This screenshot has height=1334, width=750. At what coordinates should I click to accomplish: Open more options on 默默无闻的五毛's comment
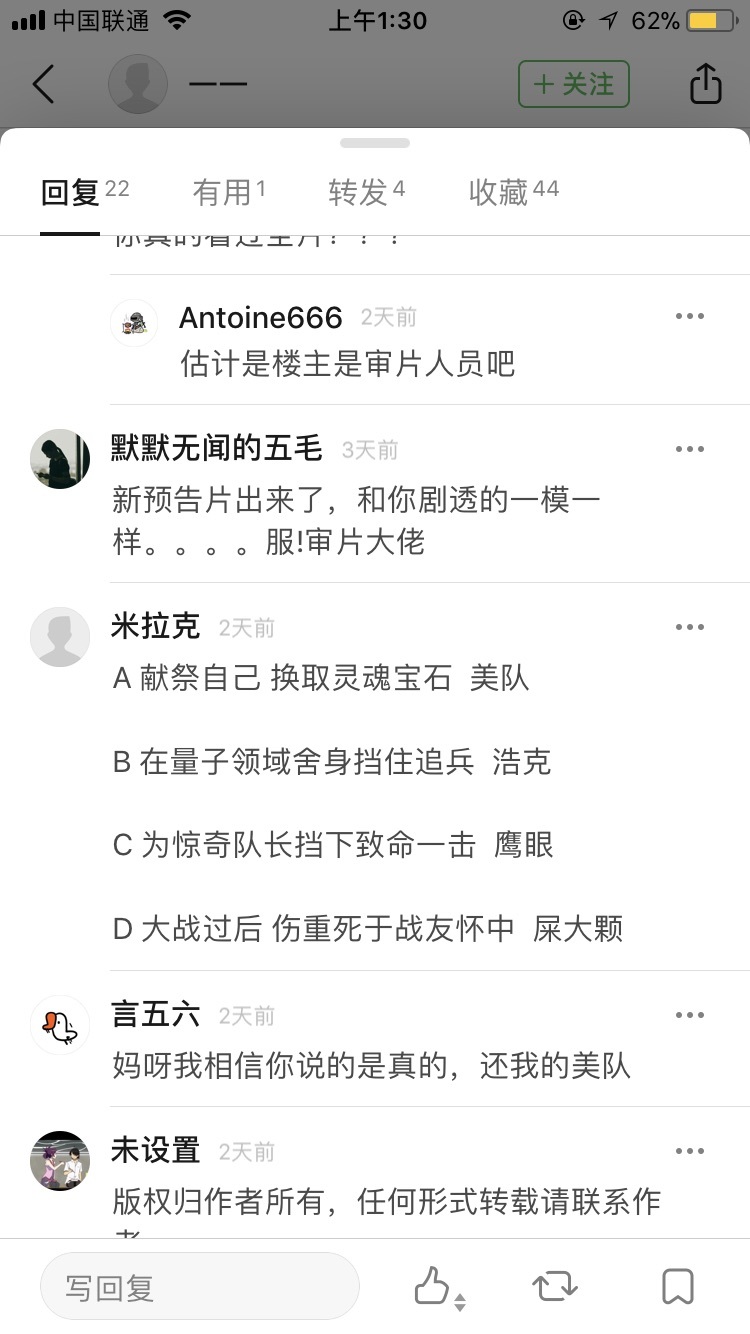point(690,449)
